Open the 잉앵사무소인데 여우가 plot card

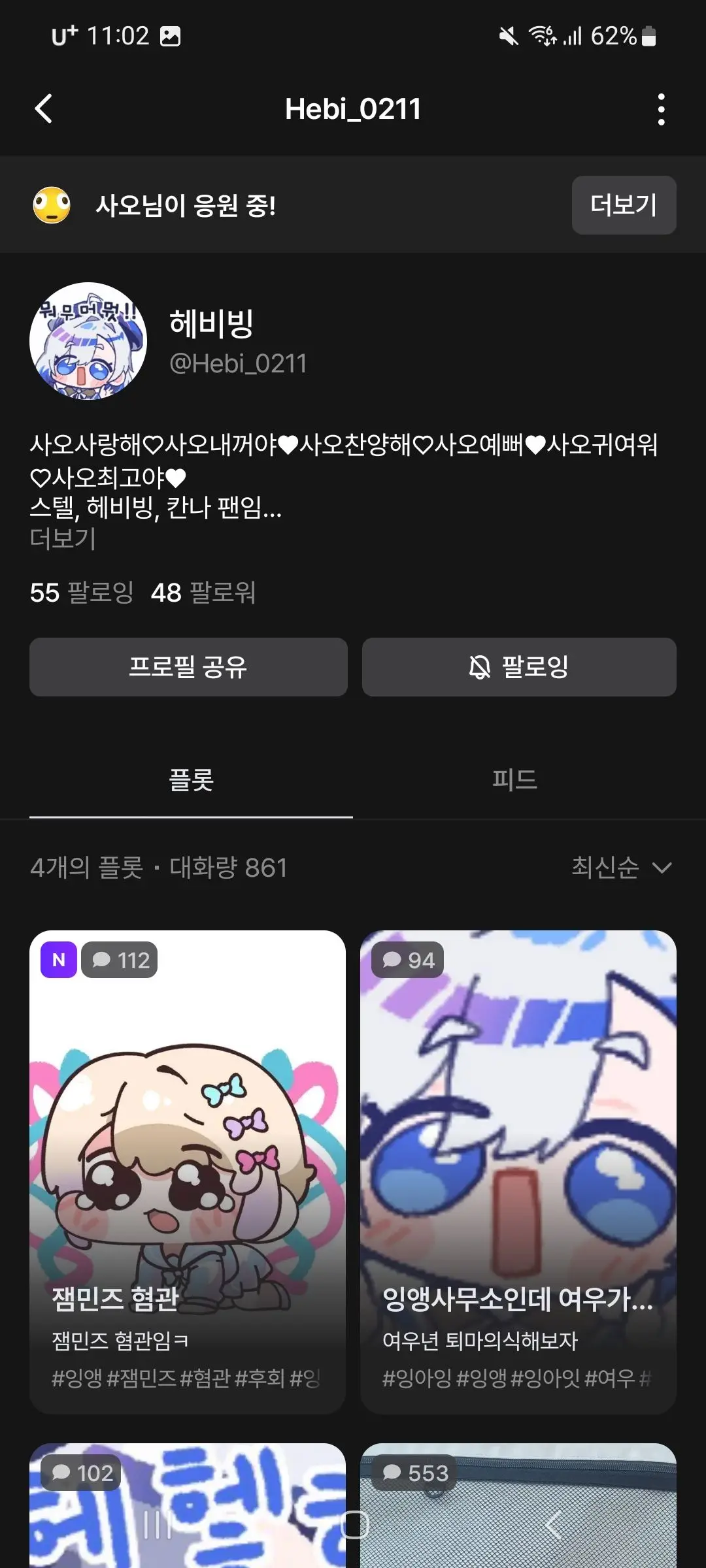pyautogui.click(x=518, y=1172)
